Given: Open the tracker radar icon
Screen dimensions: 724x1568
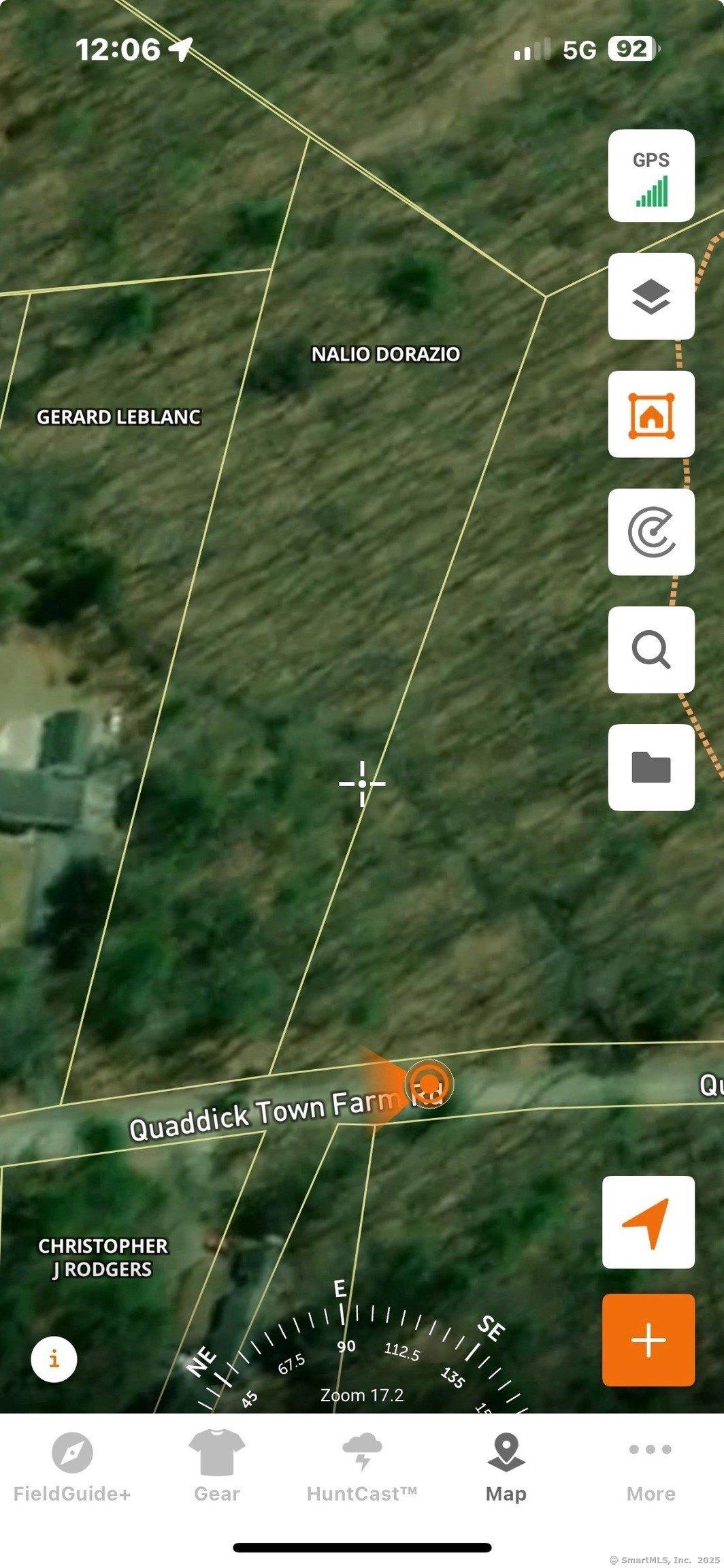Looking at the screenshot, I should tap(651, 532).
